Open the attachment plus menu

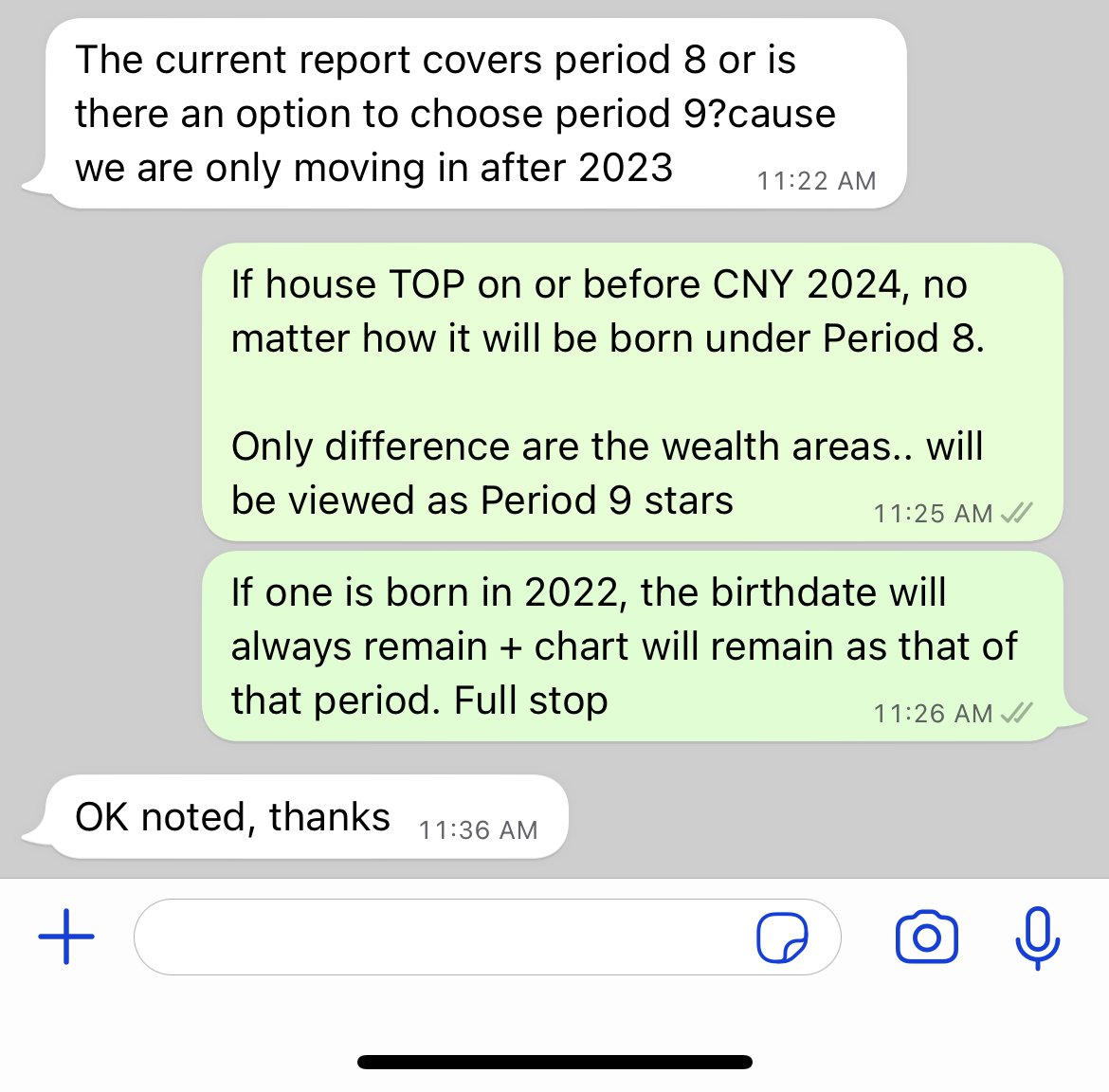point(66,937)
